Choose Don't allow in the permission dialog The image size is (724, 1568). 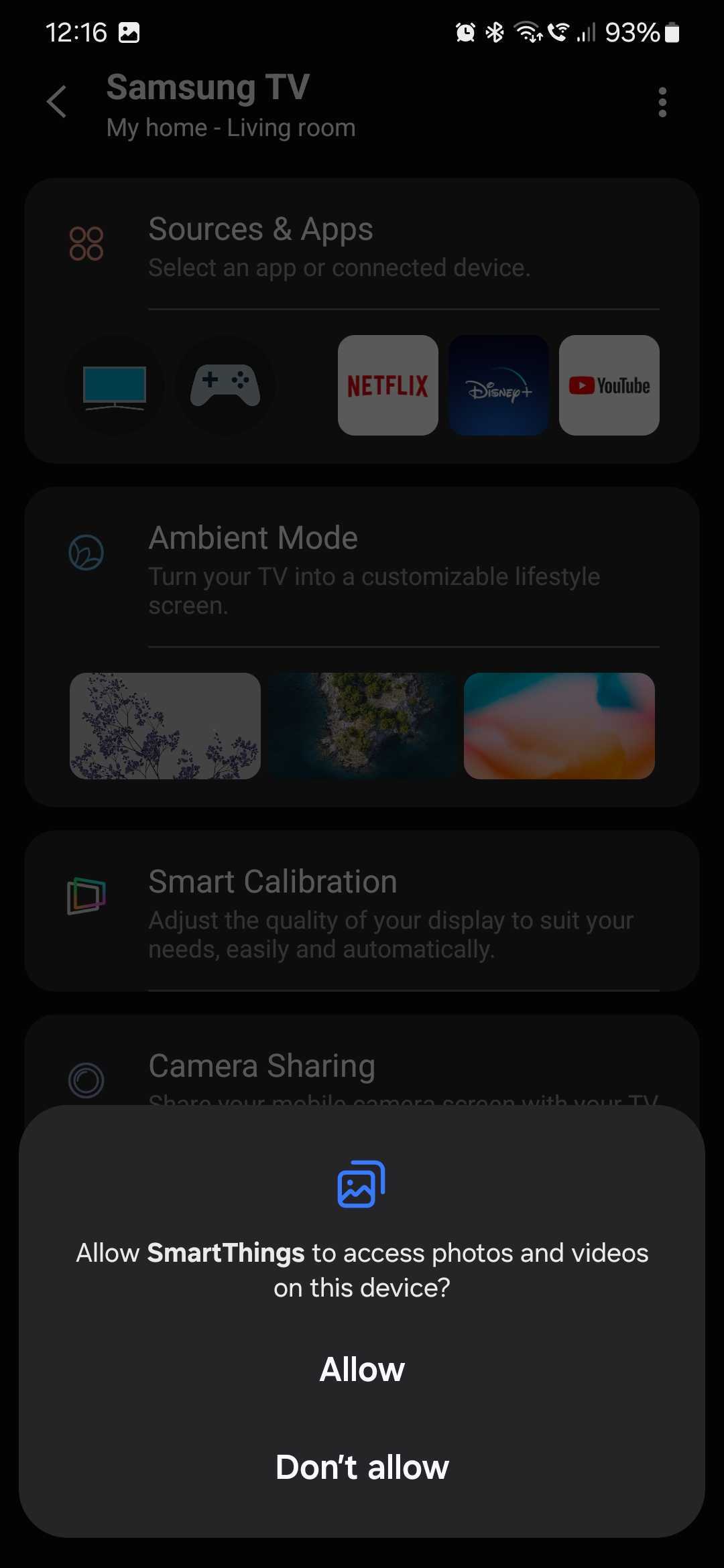click(x=362, y=1467)
